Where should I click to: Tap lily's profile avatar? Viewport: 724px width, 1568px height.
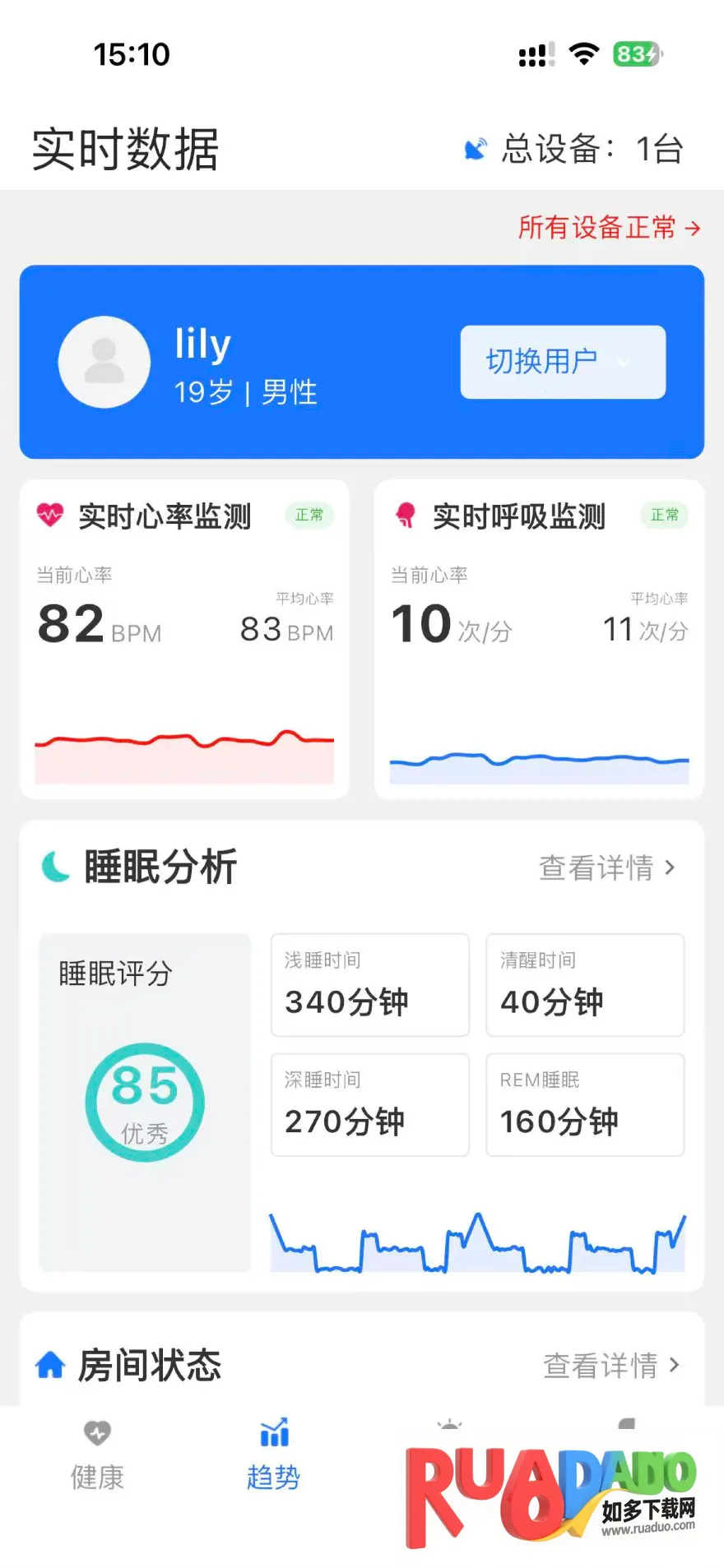tap(104, 362)
